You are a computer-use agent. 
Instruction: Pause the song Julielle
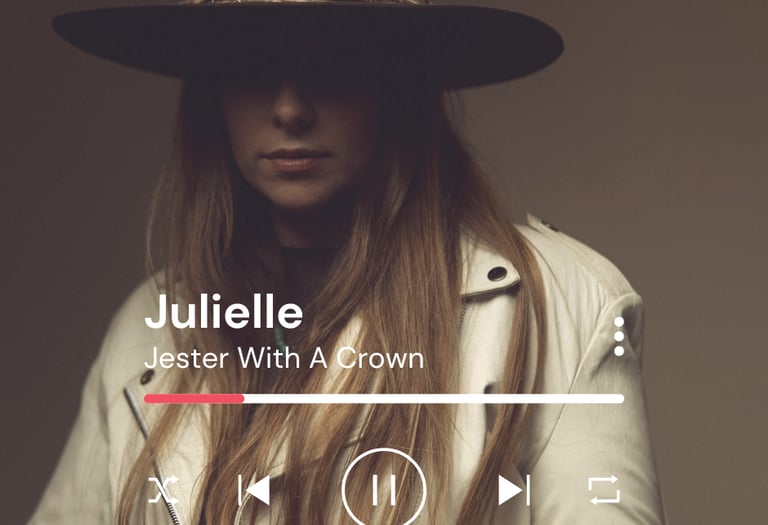(384, 490)
